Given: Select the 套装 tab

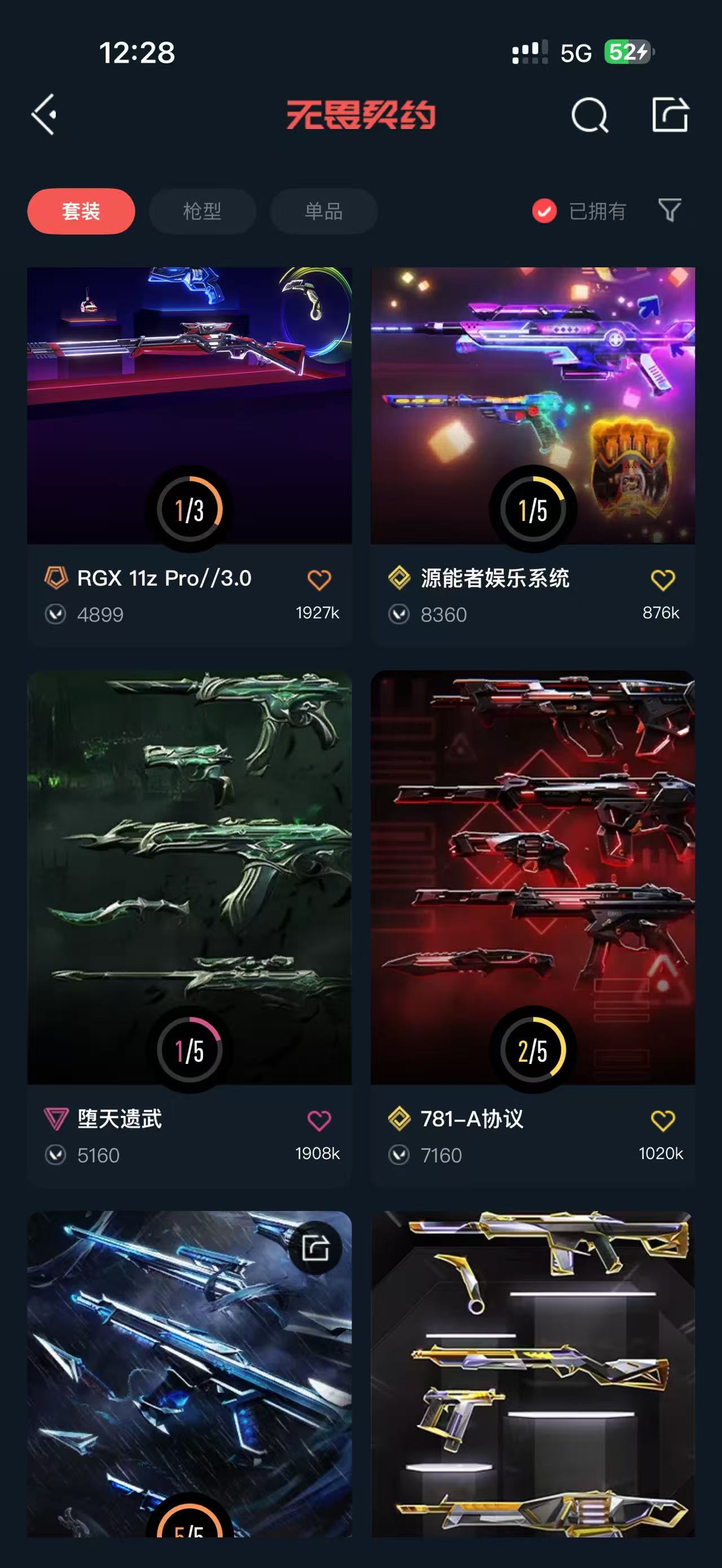Looking at the screenshot, I should (81, 211).
